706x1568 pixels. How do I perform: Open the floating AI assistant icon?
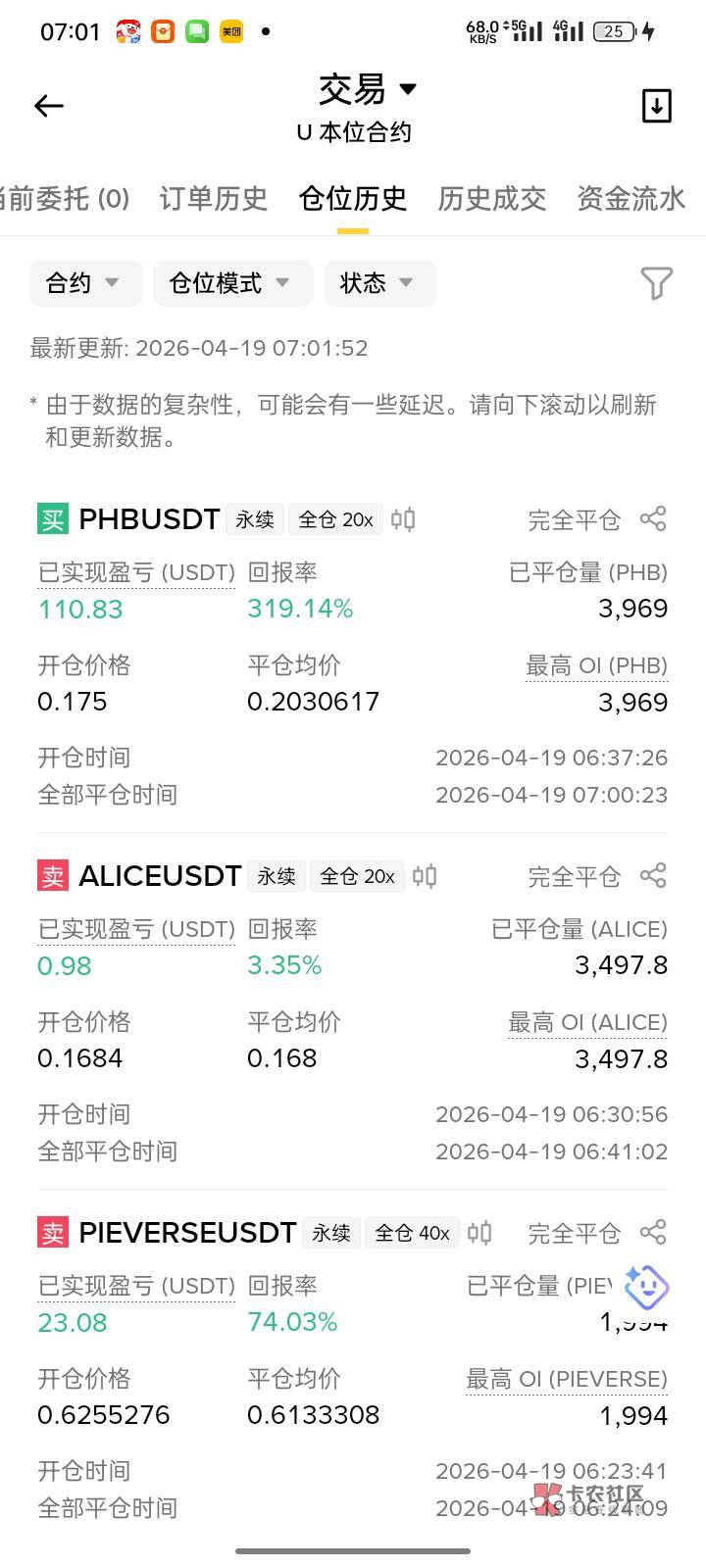click(646, 1287)
